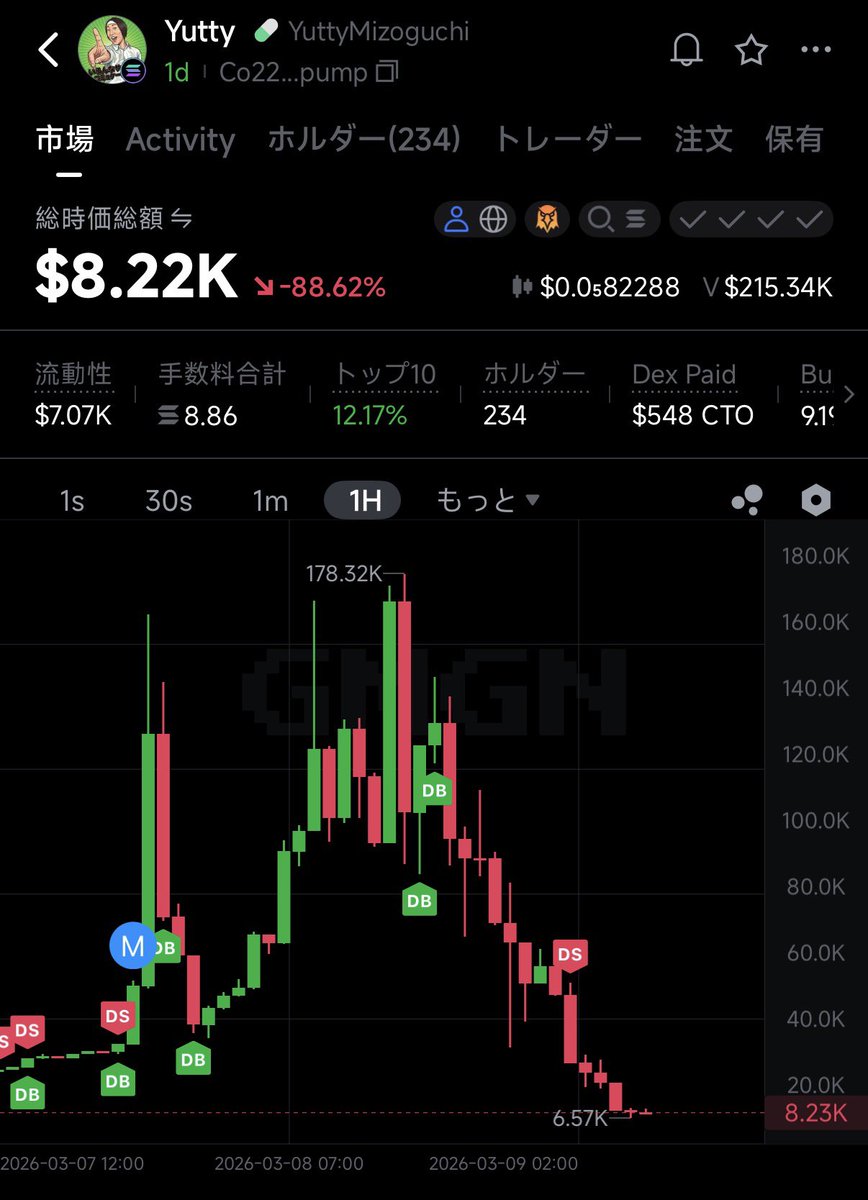Open the price alert bell
868x1200 pixels.
[686, 49]
